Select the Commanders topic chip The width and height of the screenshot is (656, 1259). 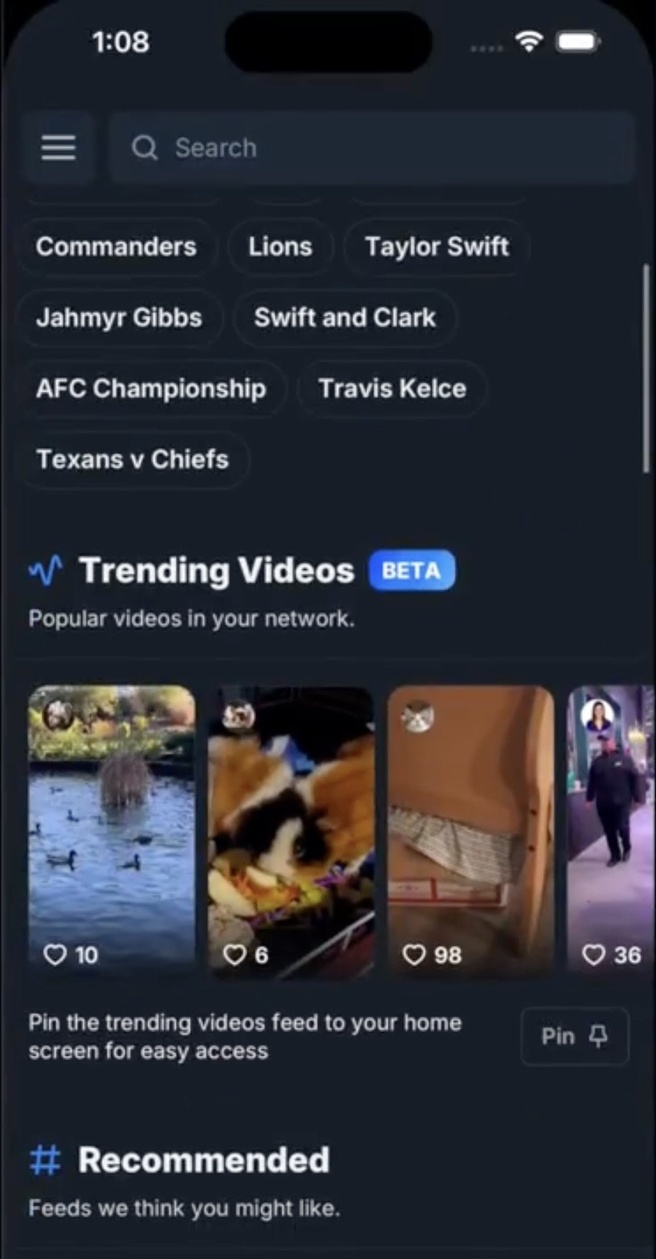coord(116,247)
